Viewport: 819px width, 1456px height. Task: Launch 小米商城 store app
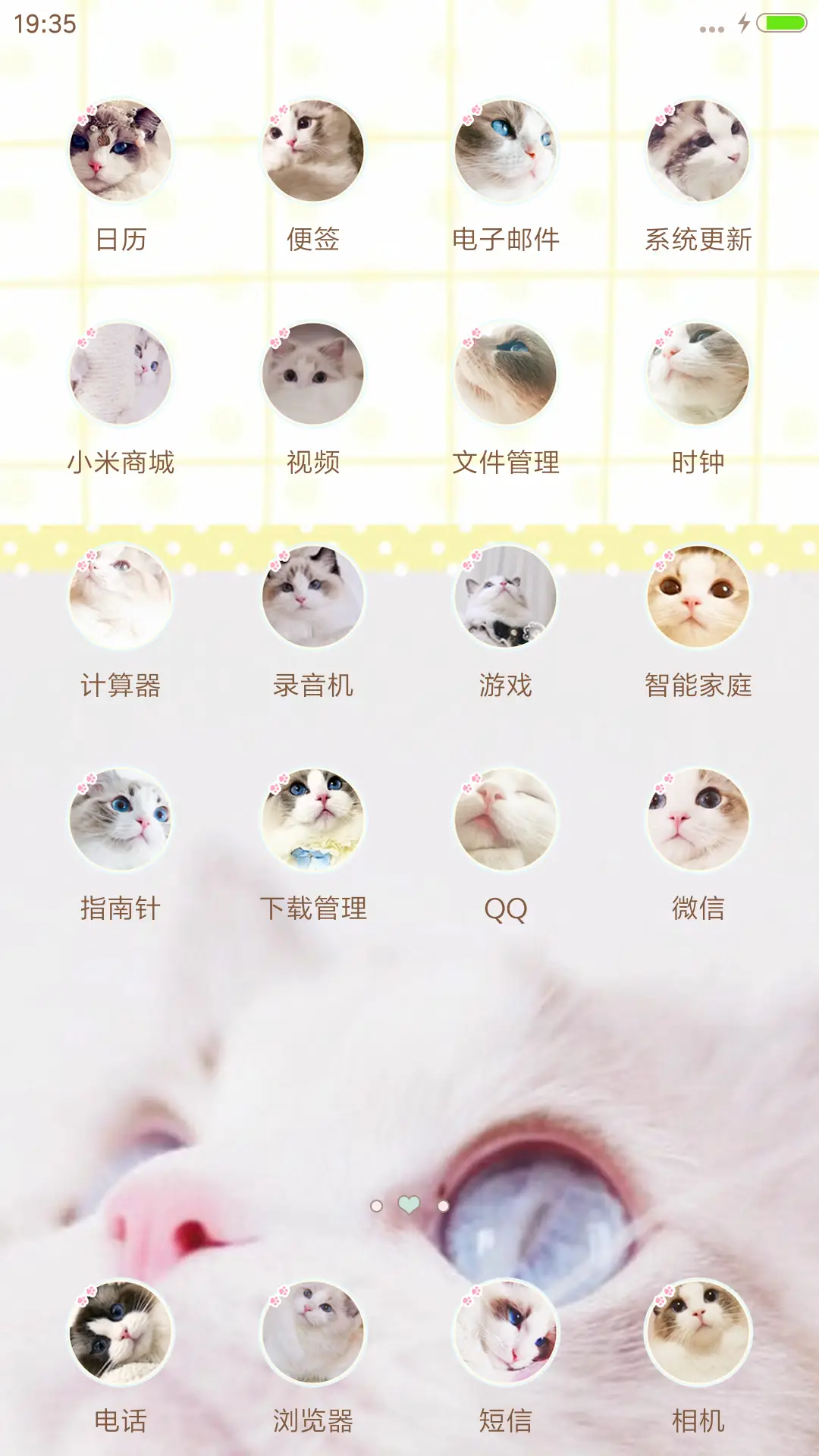(121, 374)
